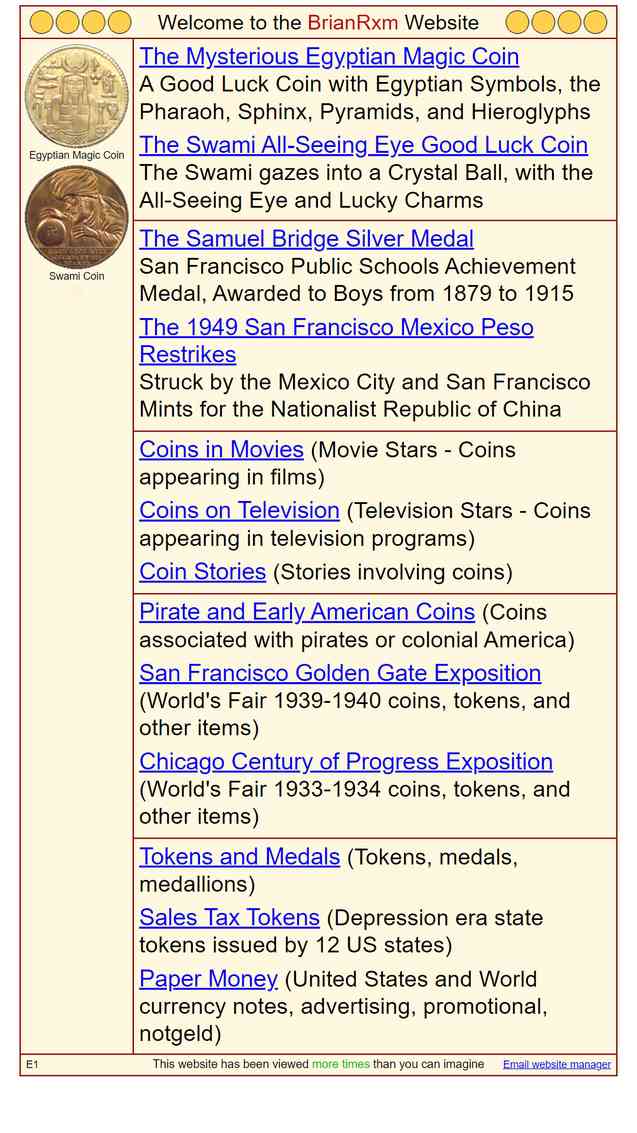Open the Paper Money link
Image resolution: width=637 pixels, height=1133 pixels.
208,979
